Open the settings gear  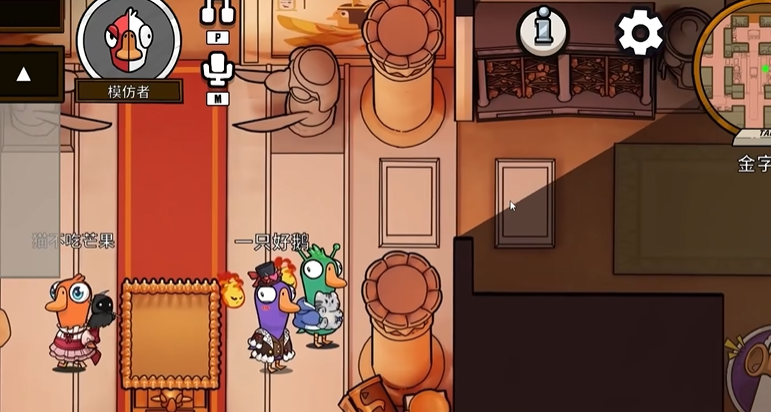click(x=640, y=34)
